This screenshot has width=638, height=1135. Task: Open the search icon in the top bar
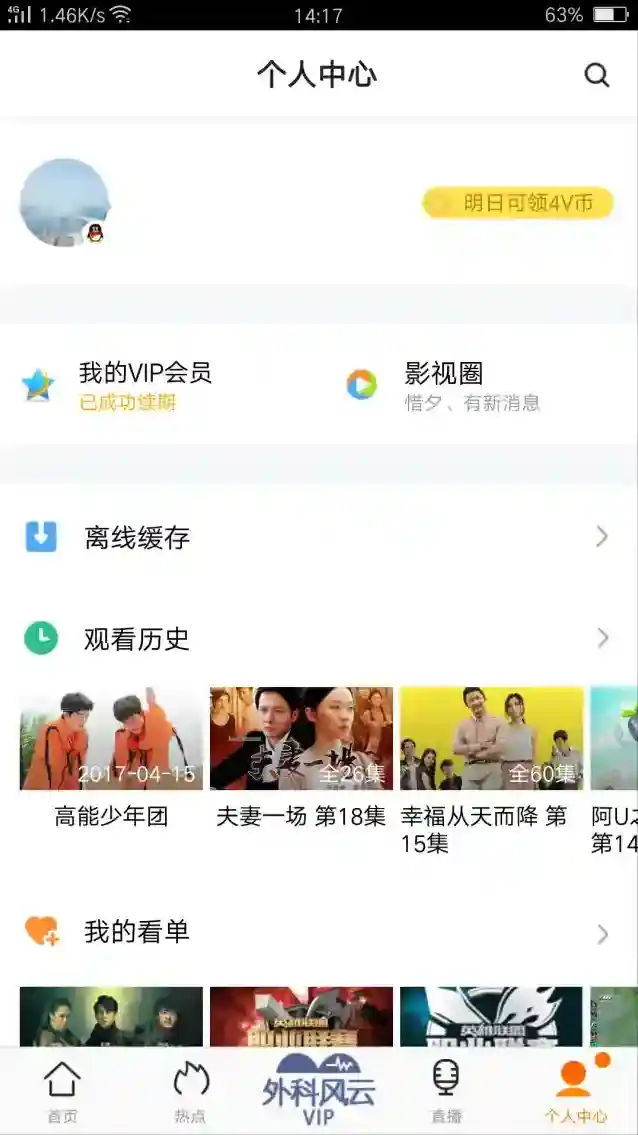point(597,75)
